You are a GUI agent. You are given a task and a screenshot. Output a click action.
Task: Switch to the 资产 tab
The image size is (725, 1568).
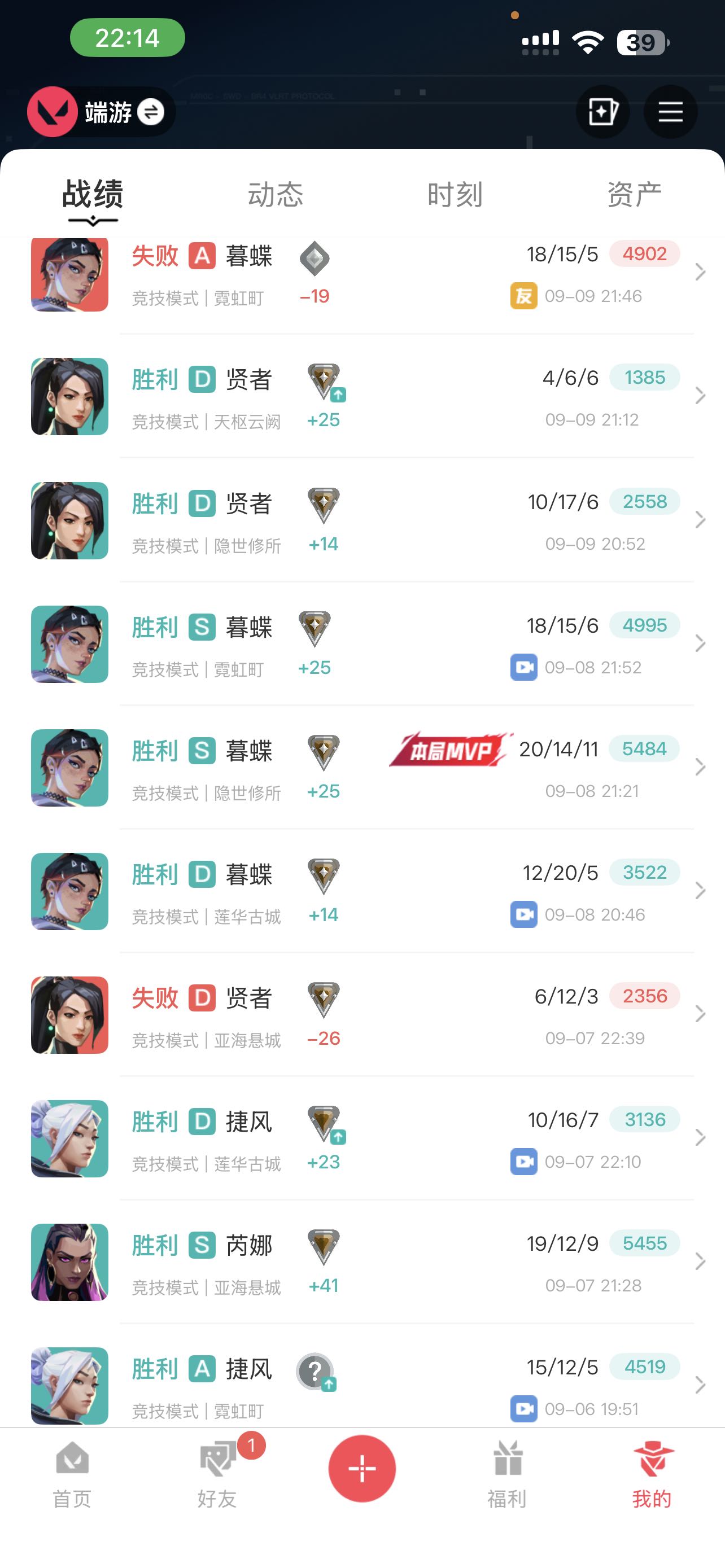(634, 195)
